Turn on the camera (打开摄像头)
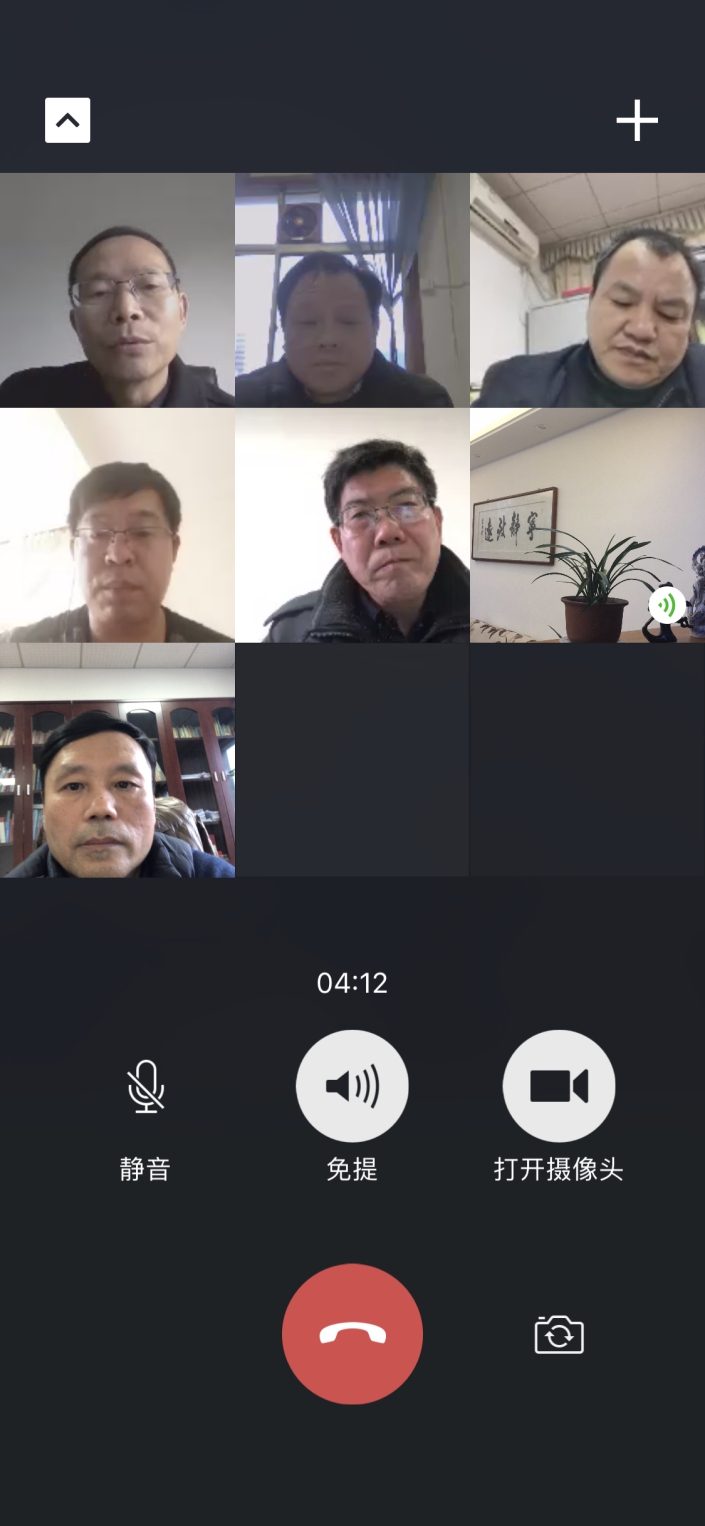Screen dimensions: 705x1526 click(558, 1086)
